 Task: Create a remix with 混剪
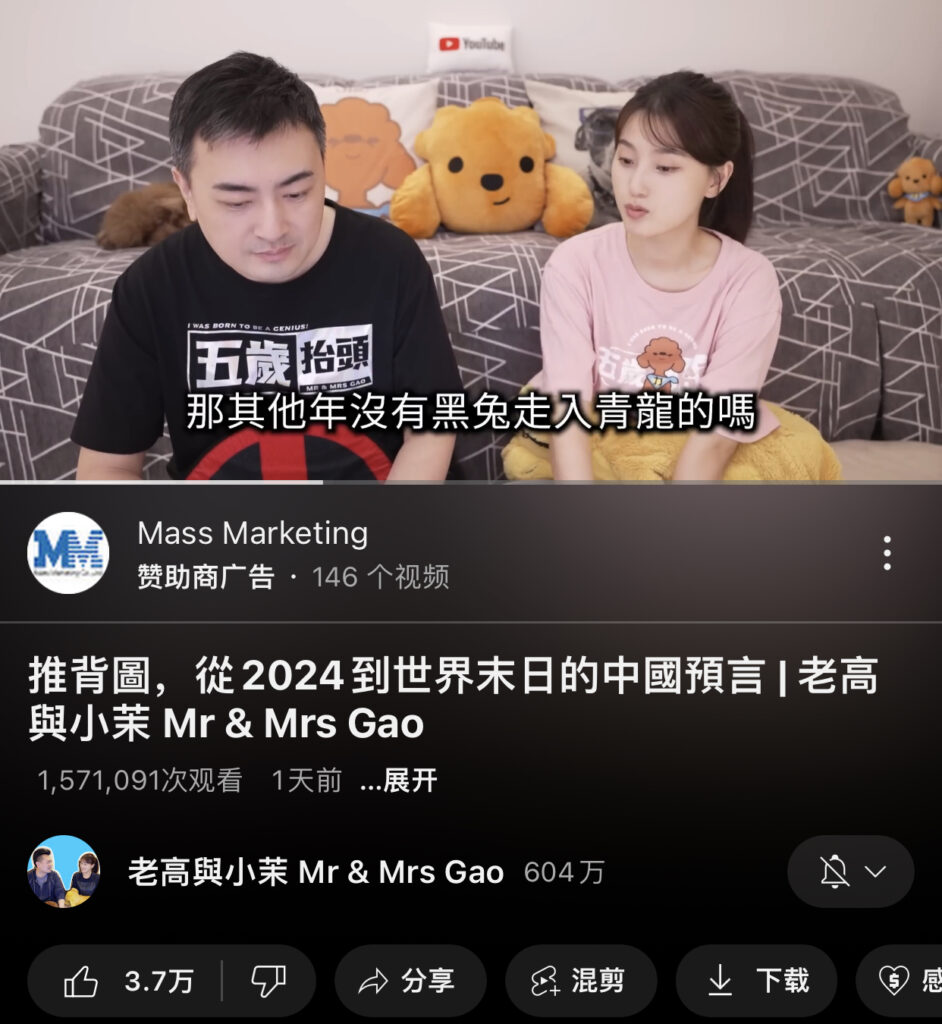click(580, 981)
